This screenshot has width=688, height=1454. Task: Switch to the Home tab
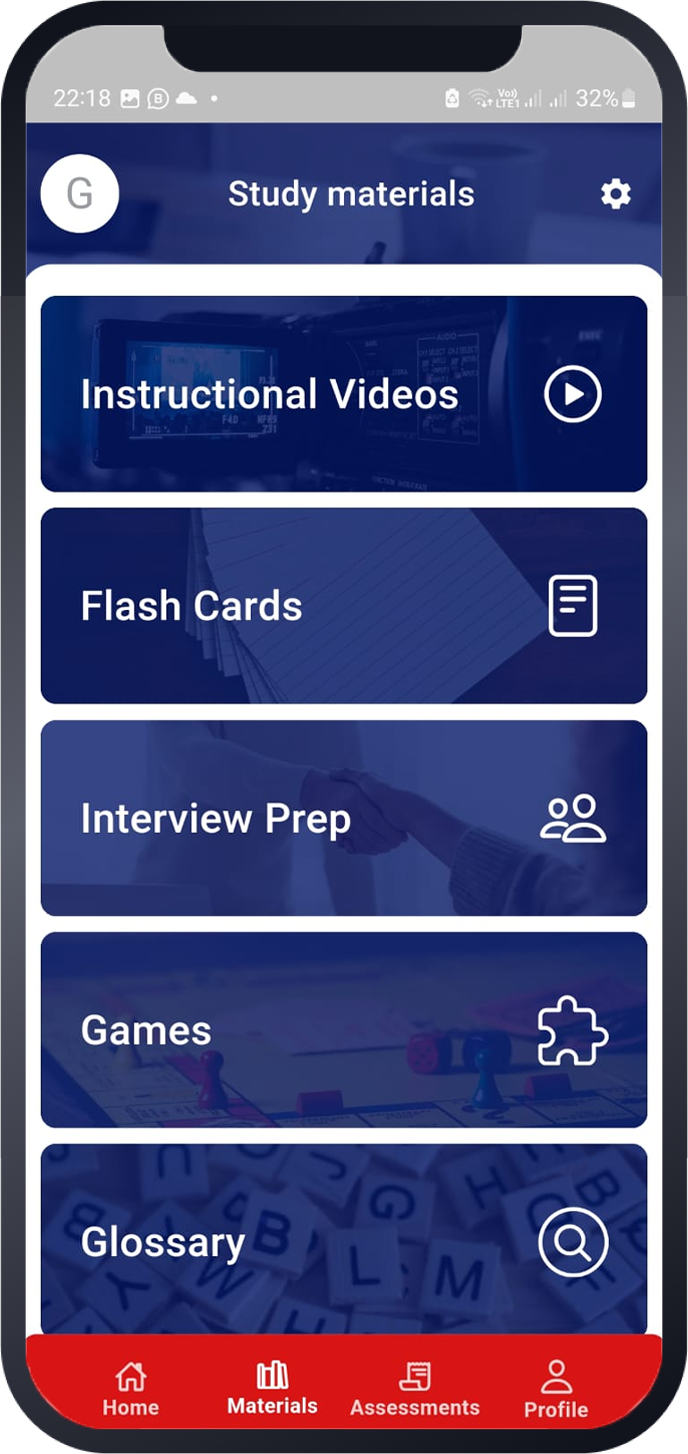pyautogui.click(x=130, y=1389)
